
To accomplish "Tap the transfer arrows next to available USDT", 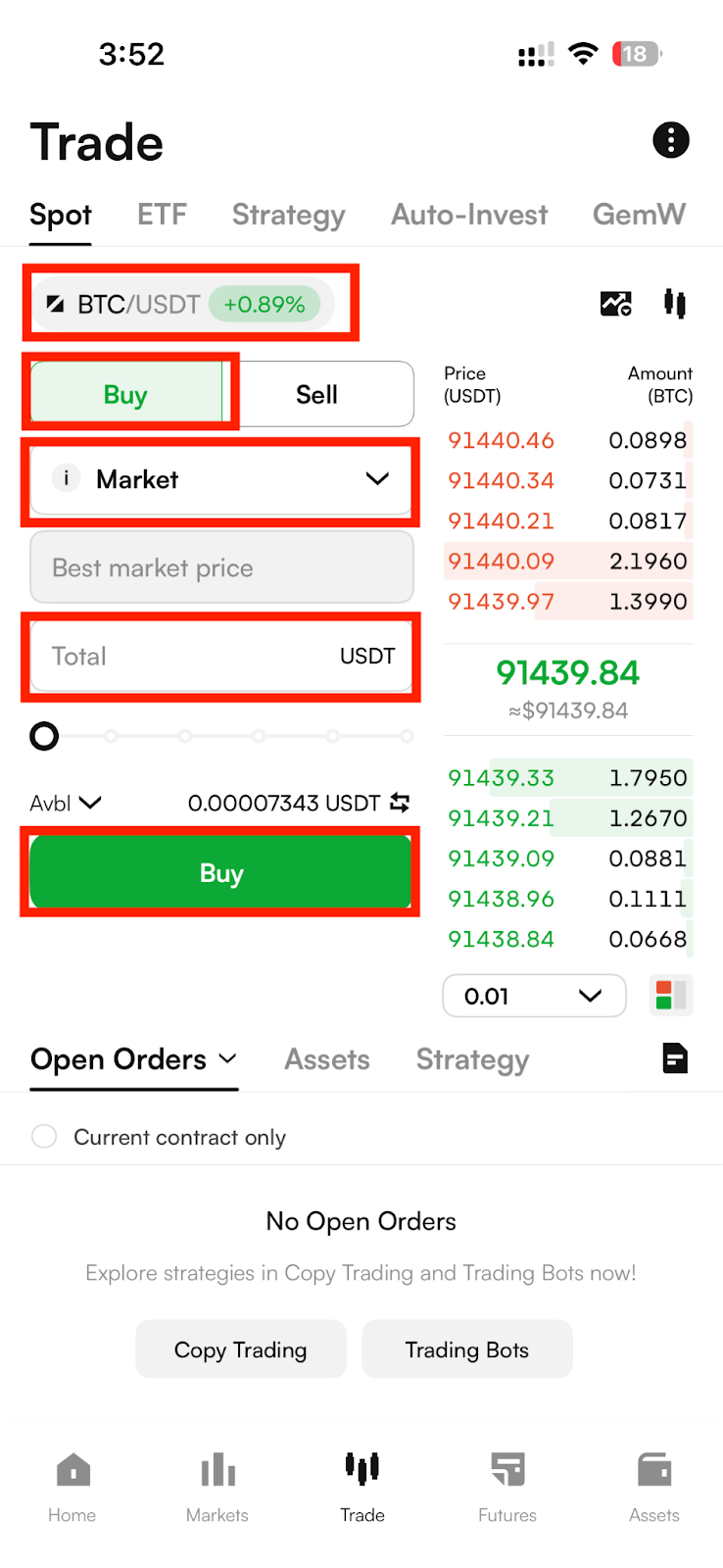I will click(400, 803).
